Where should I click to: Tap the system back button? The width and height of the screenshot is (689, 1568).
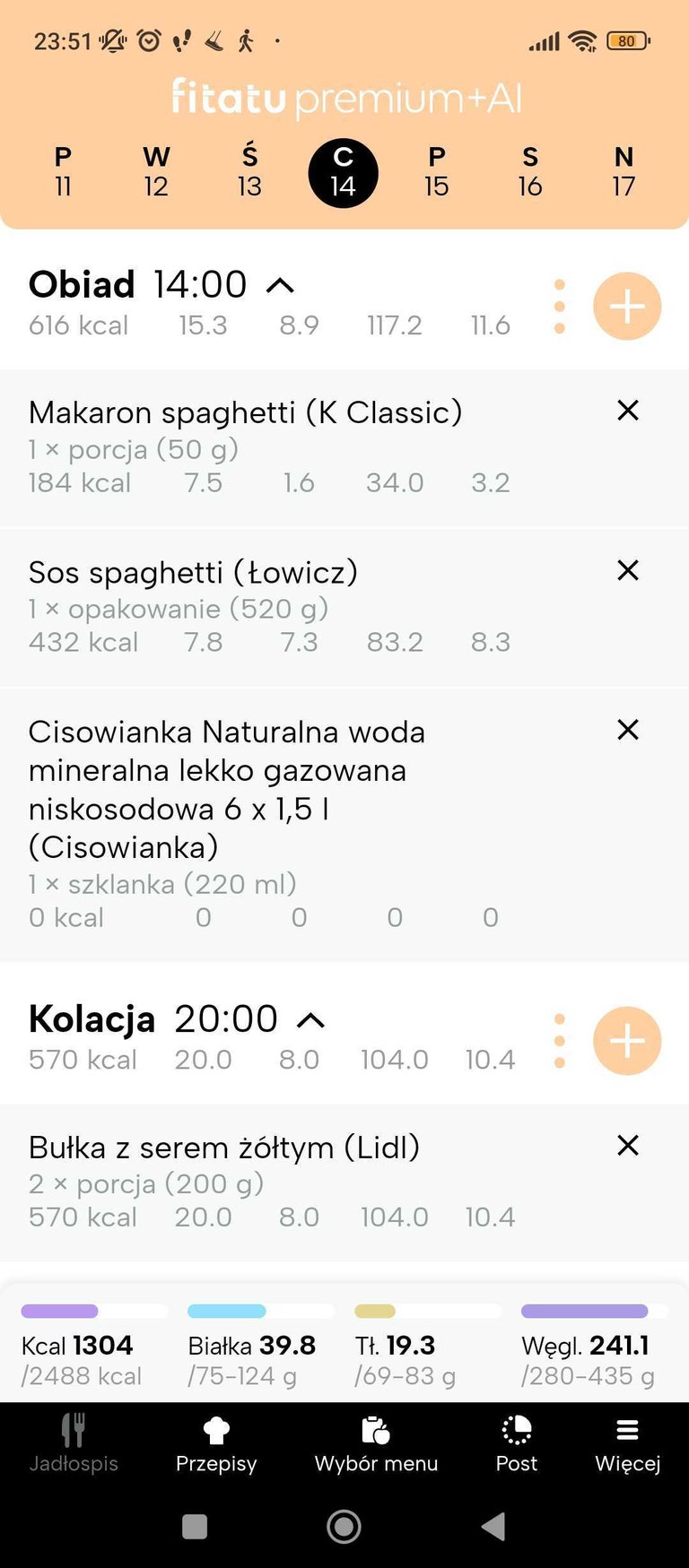click(x=493, y=1526)
